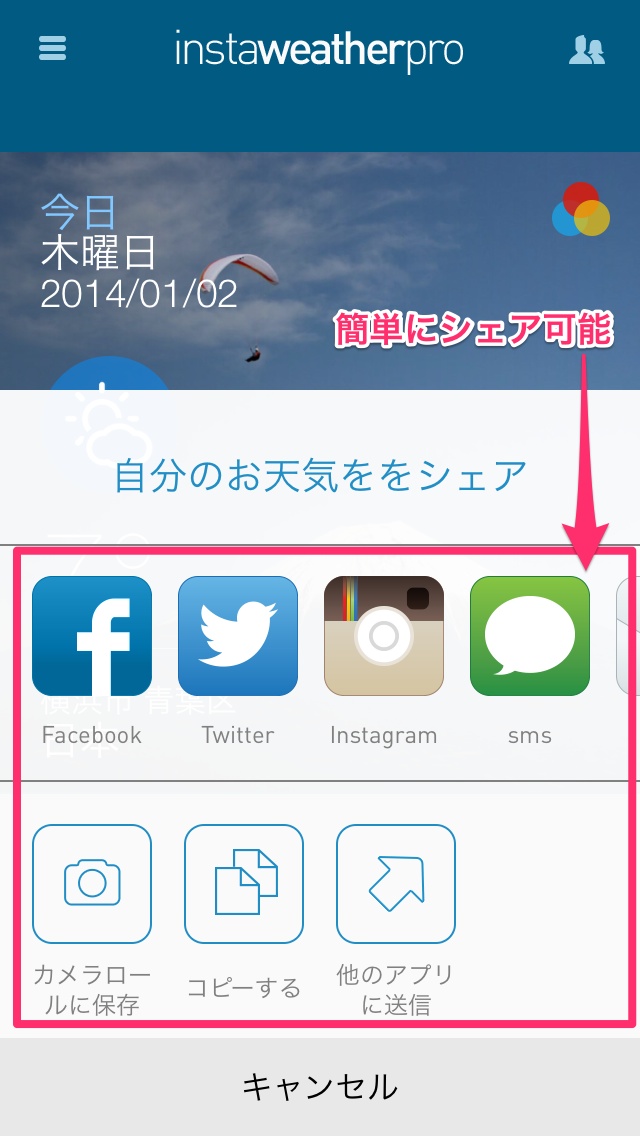The height and width of the screenshot is (1136, 640).
Task: Share the photo to Instagram
Action: pos(384,636)
